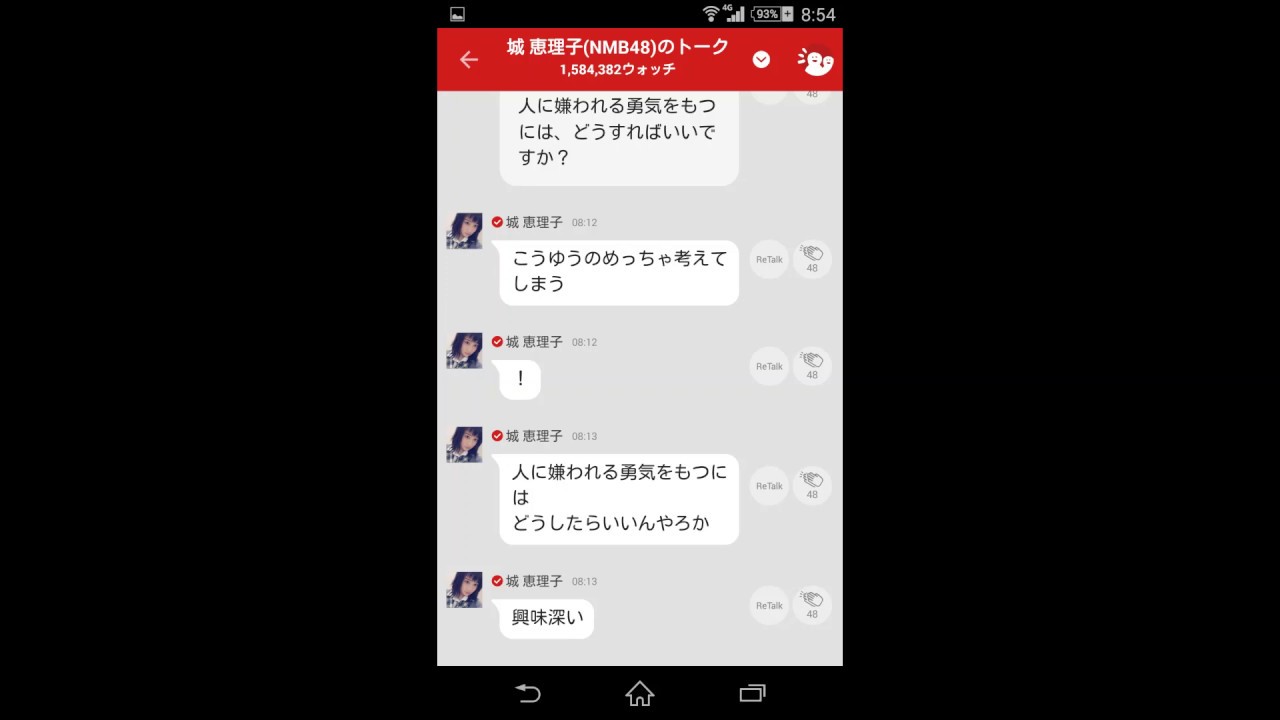ReTalk the '！' message
This screenshot has height=720, width=1280.
point(769,366)
